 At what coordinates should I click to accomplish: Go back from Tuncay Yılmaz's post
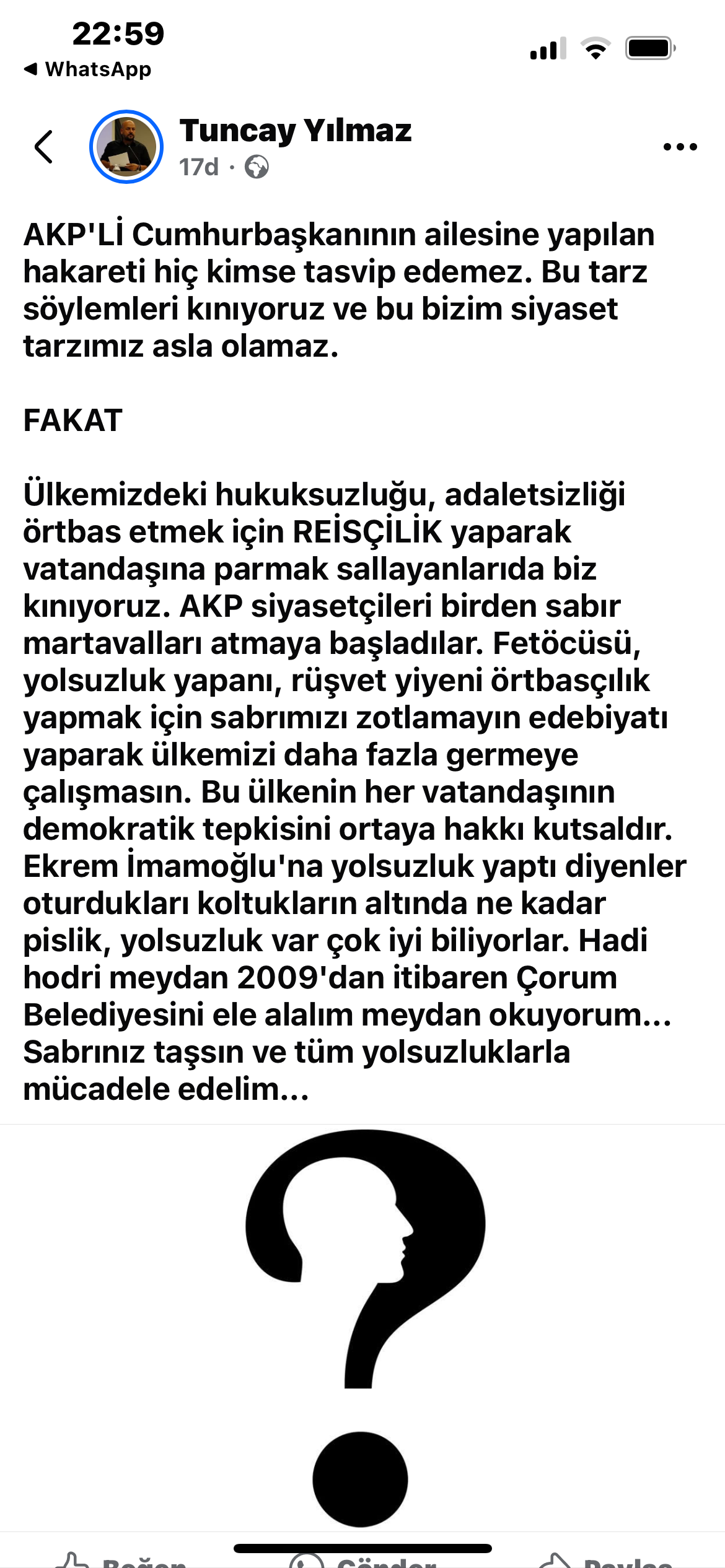[43, 147]
